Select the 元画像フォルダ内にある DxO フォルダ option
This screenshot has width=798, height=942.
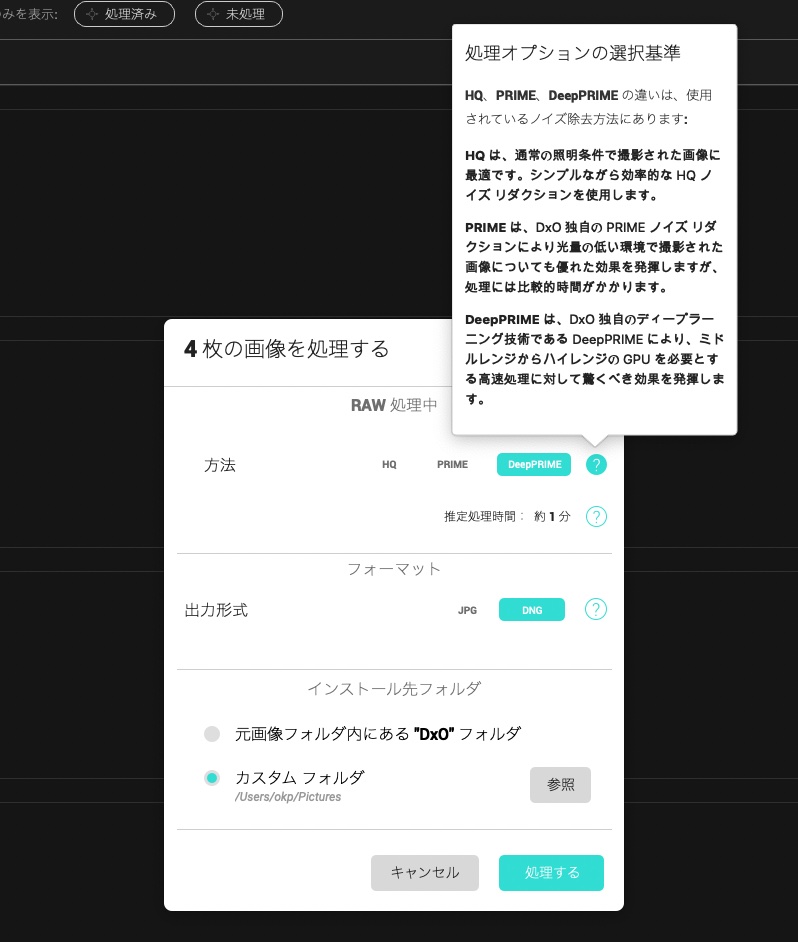click(x=212, y=734)
